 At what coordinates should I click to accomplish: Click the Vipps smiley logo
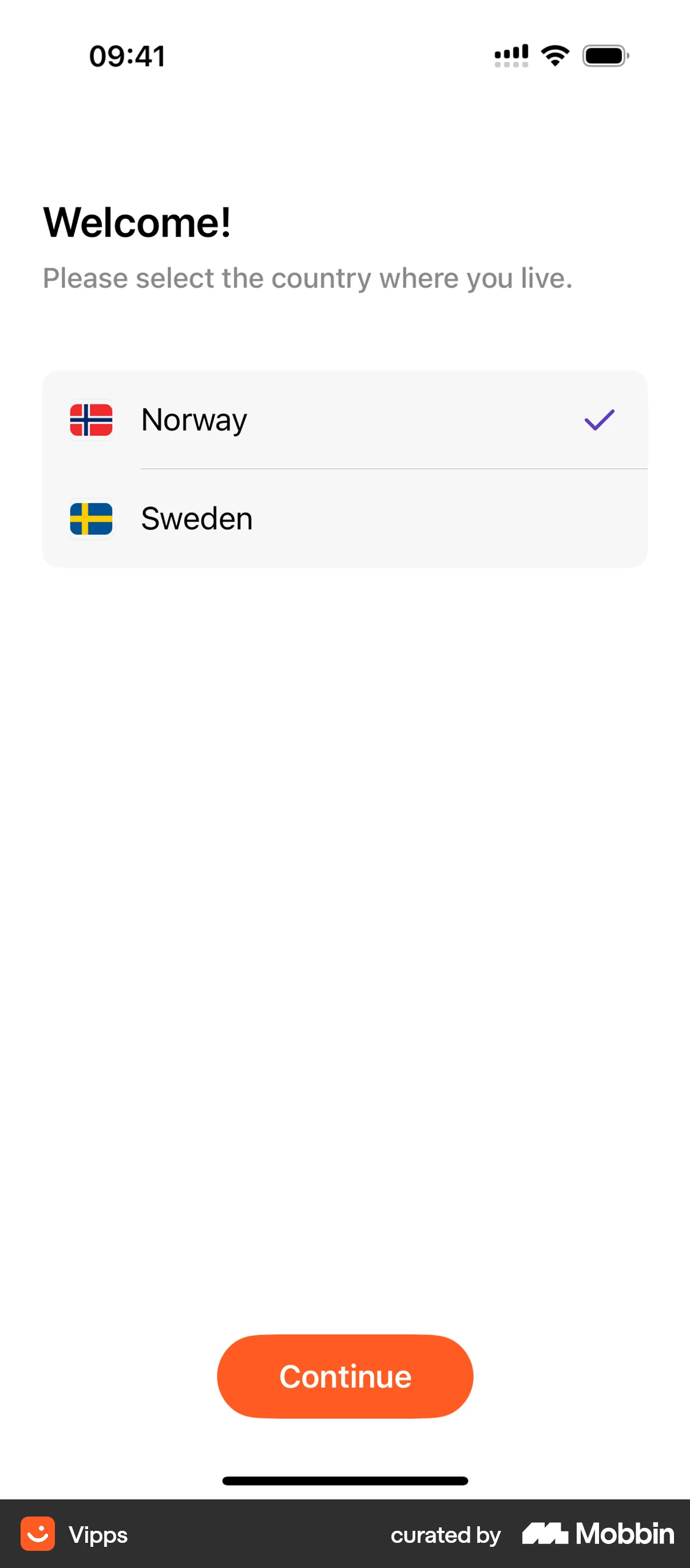pos(38,1534)
